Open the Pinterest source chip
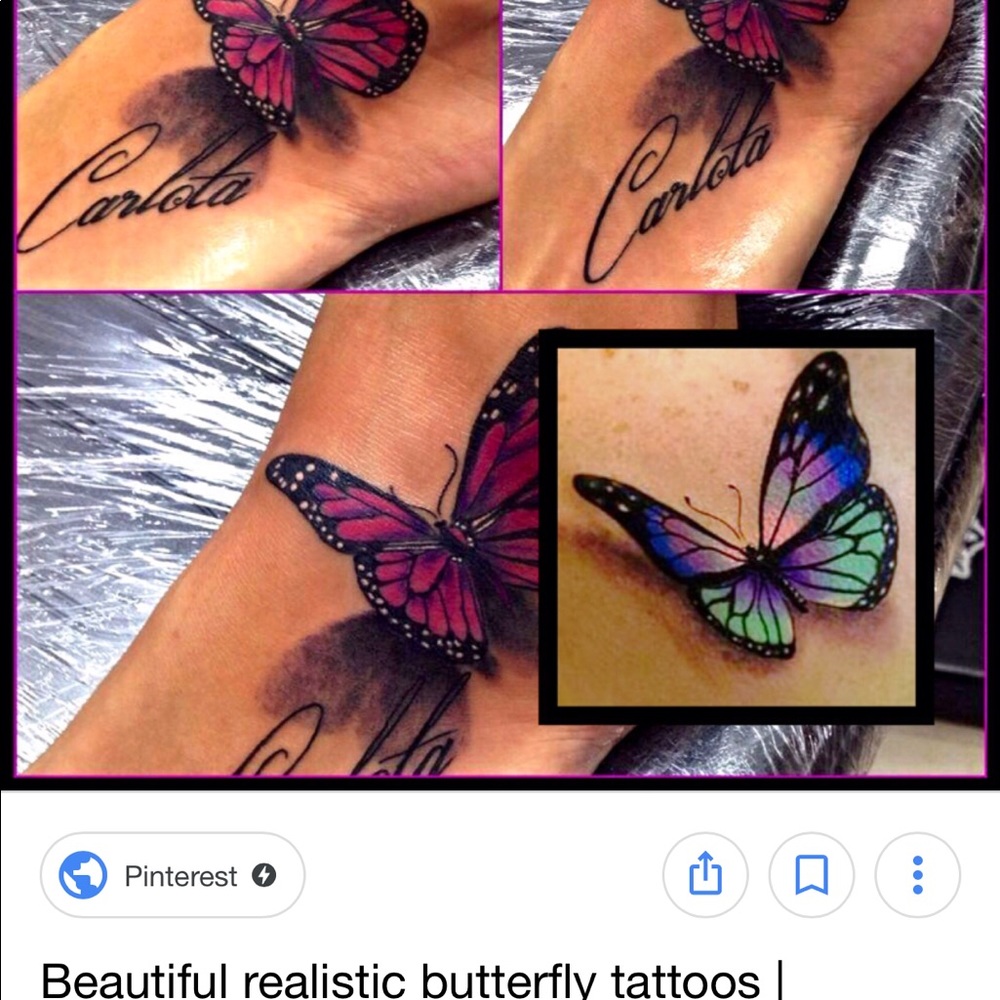This screenshot has height=1000, width=1000. [x=172, y=876]
